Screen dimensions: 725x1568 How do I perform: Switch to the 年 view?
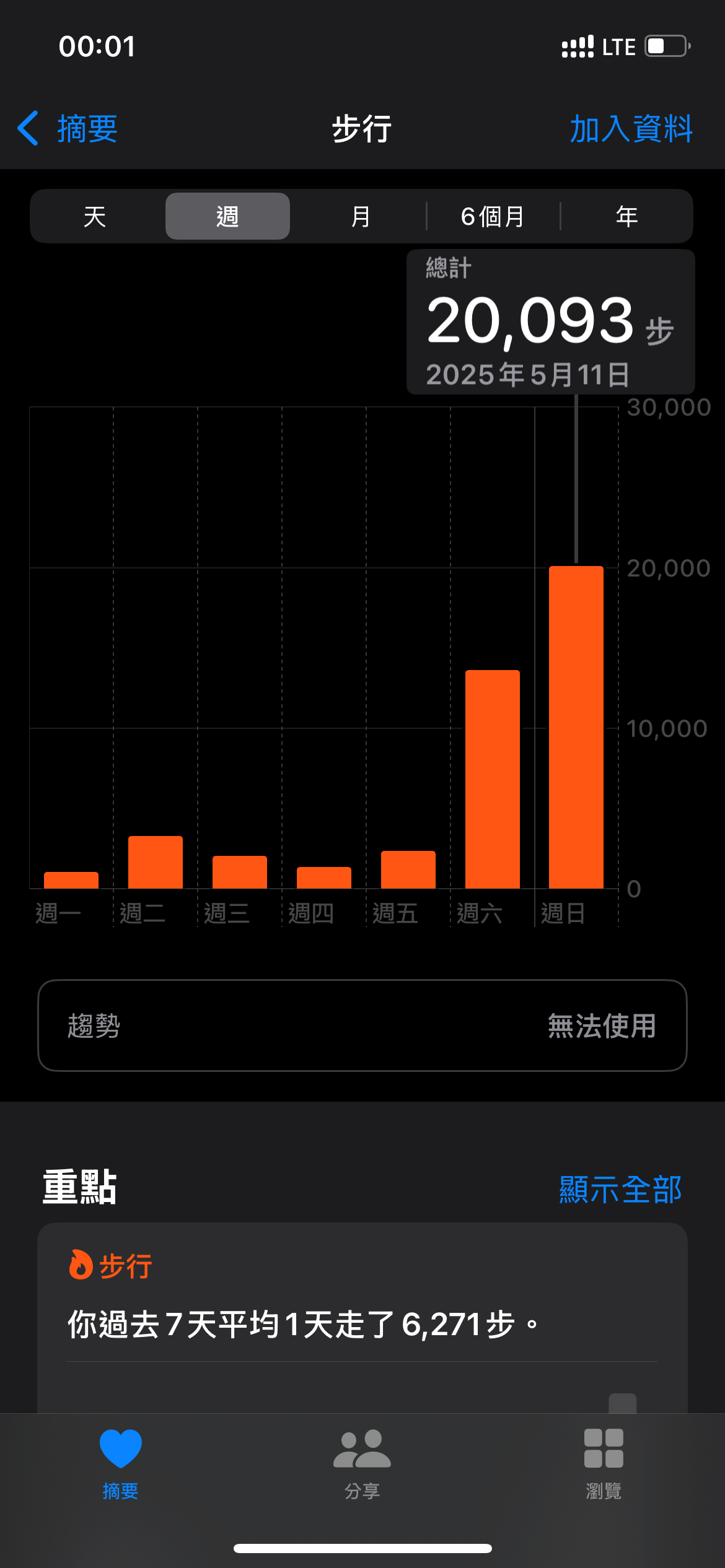[x=626, y=217]
